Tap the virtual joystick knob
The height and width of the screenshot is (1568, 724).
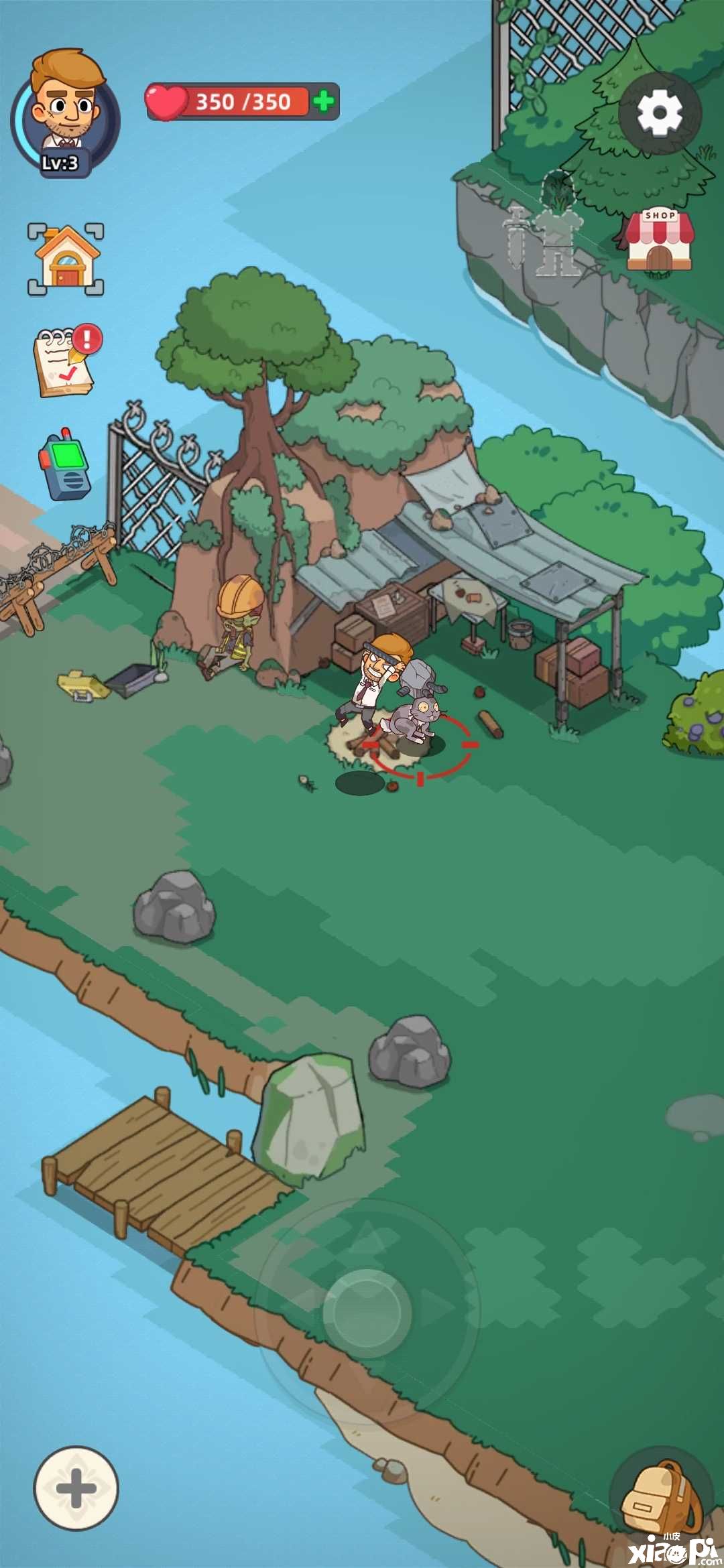[x=367, y=1313]
